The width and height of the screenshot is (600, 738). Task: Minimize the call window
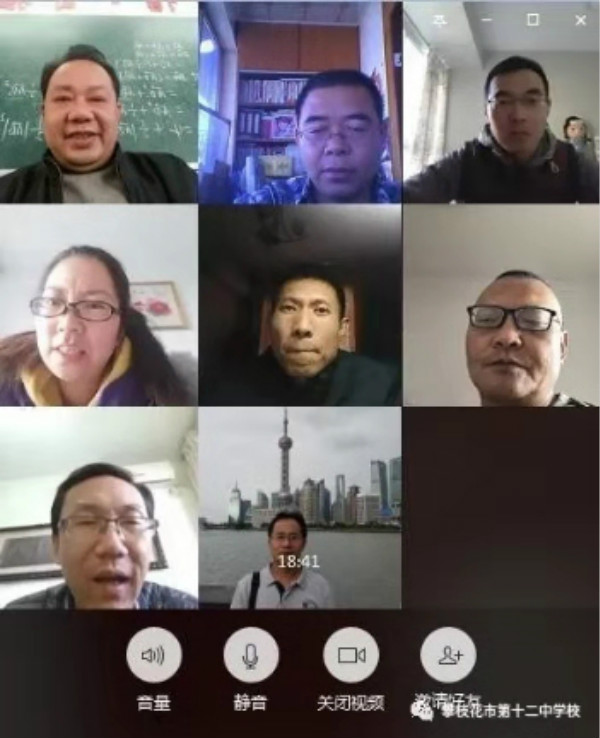[486, 19]
